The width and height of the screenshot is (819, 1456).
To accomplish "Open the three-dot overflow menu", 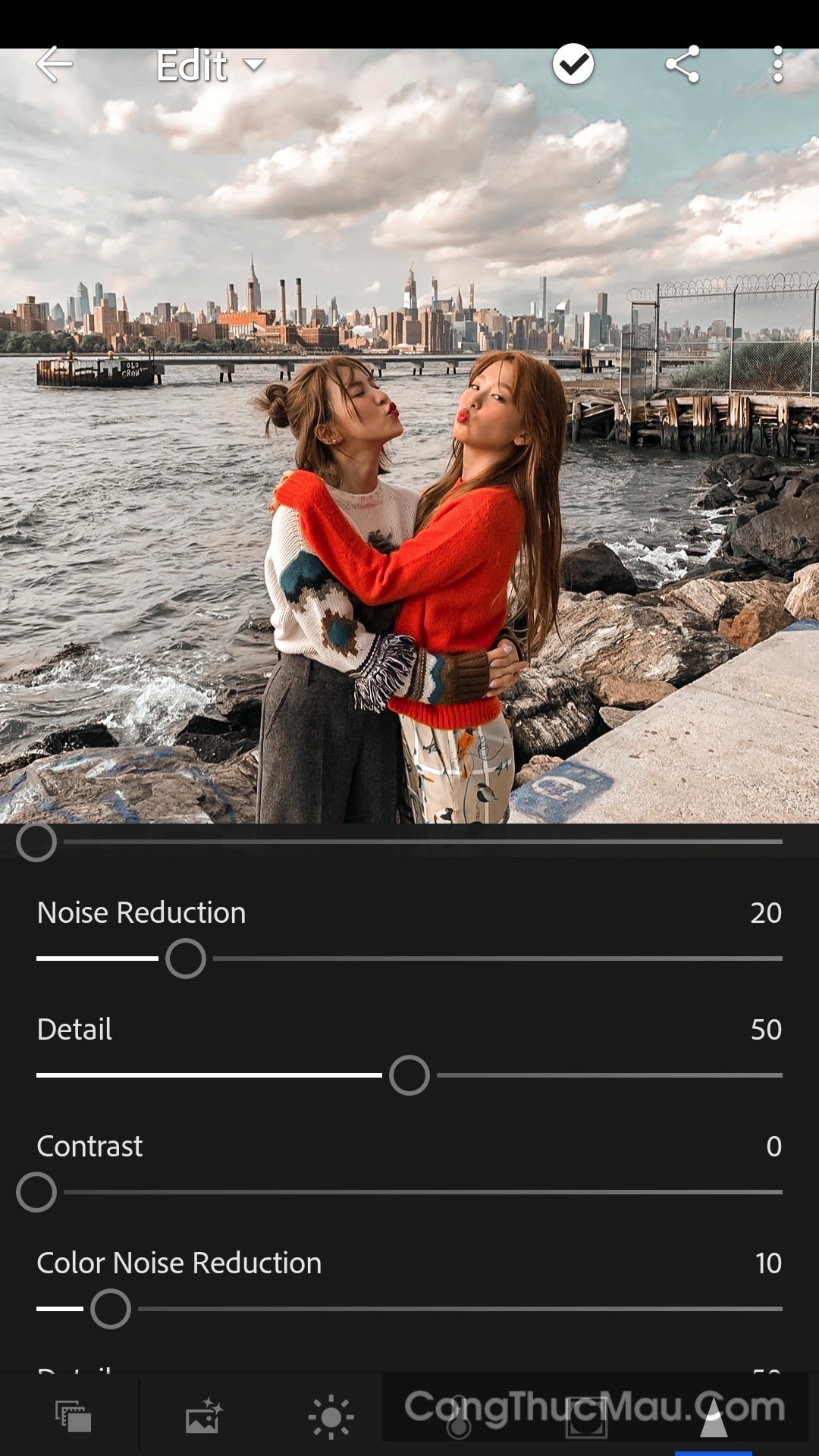I will coord(777,64).
